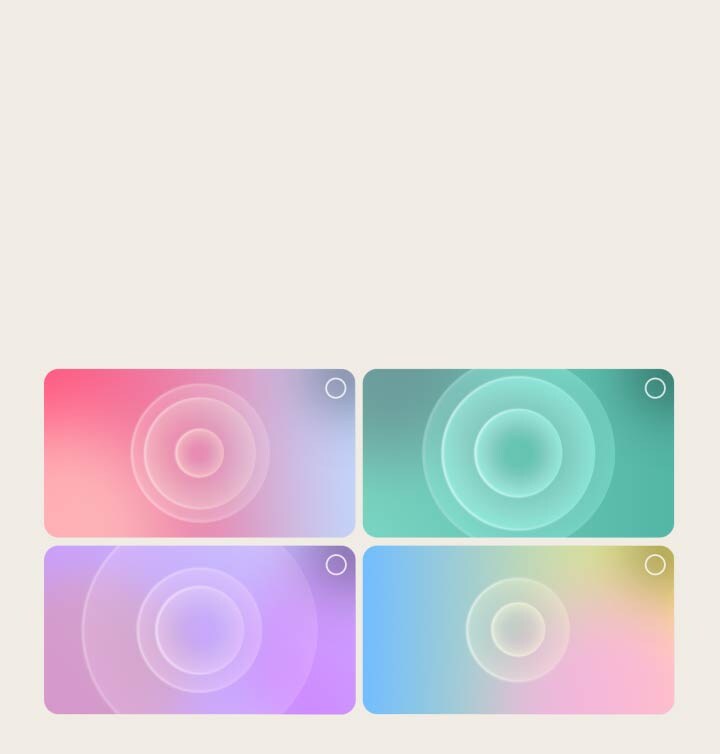Check the circle on the blue-yellow wallpaper
The height and width of the screenshot is (754, 720).
(x=655, y=565)
